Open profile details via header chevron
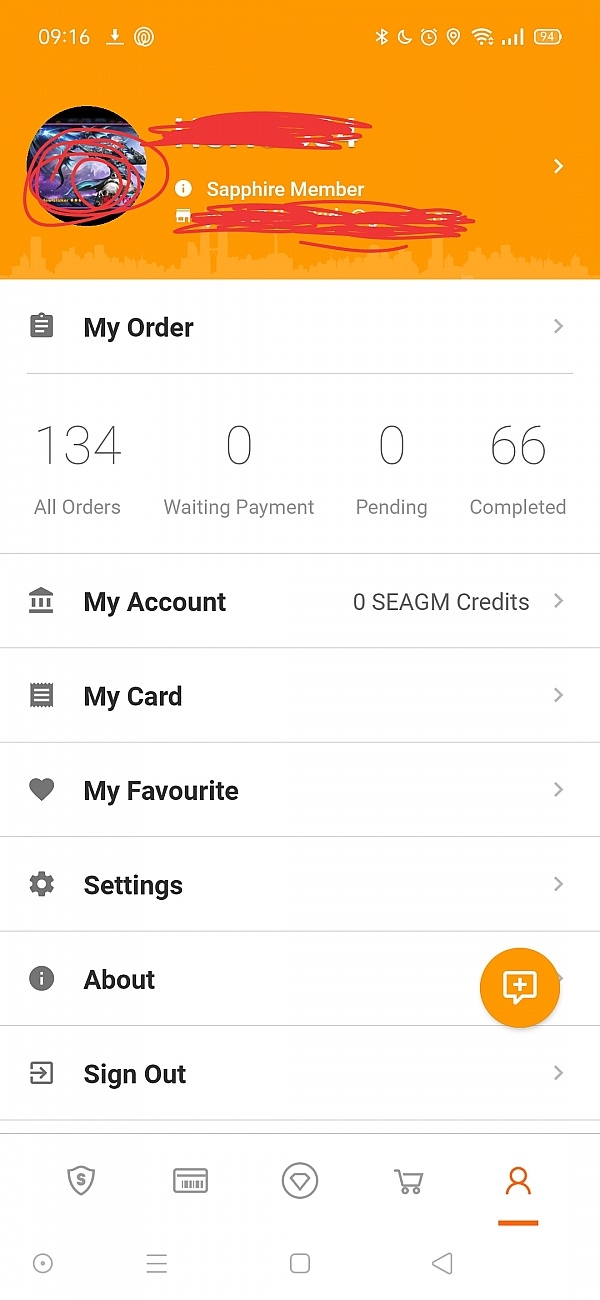 pyautogui.click(x=559, y=167)
